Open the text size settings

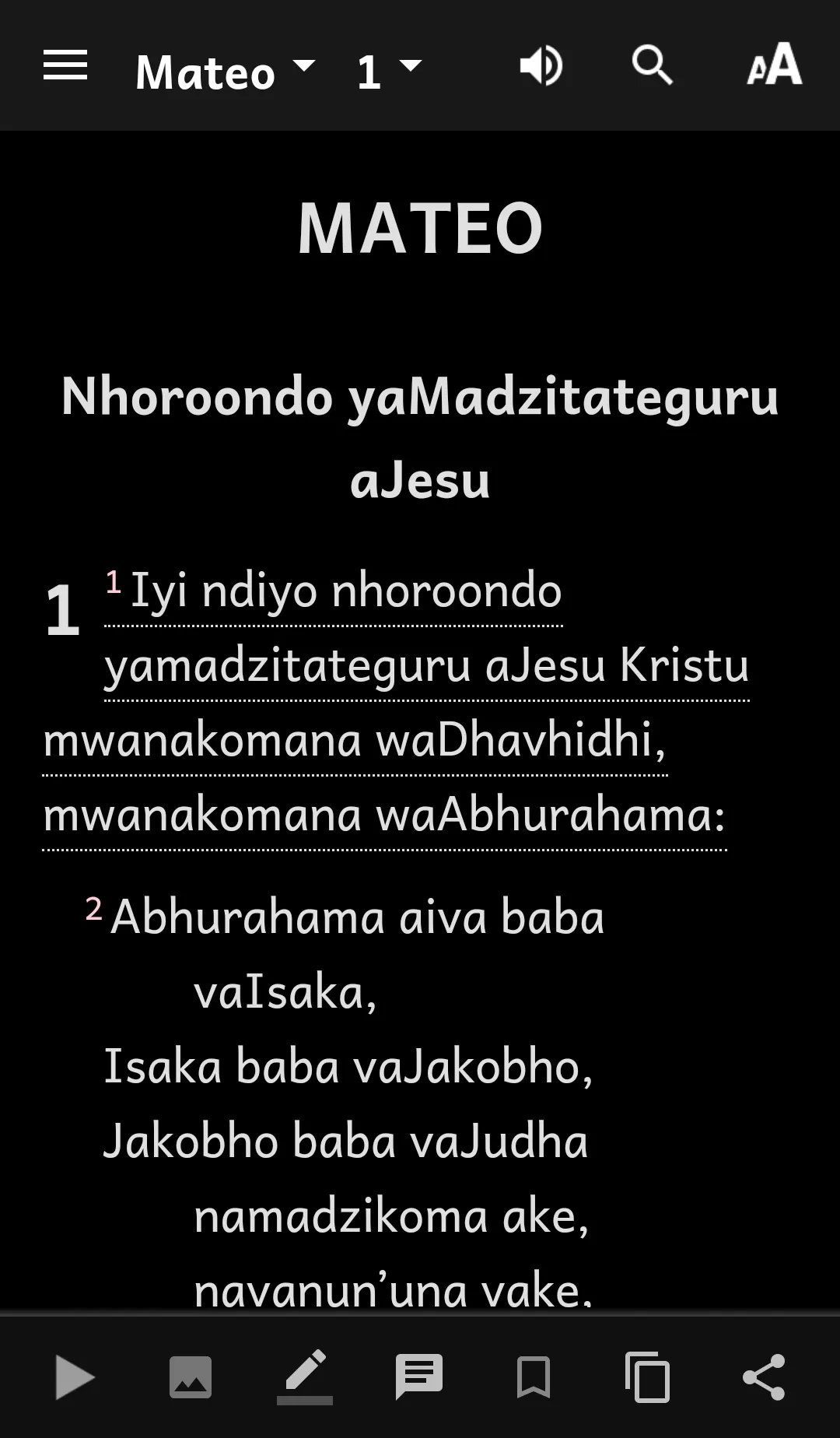[774, 65]
